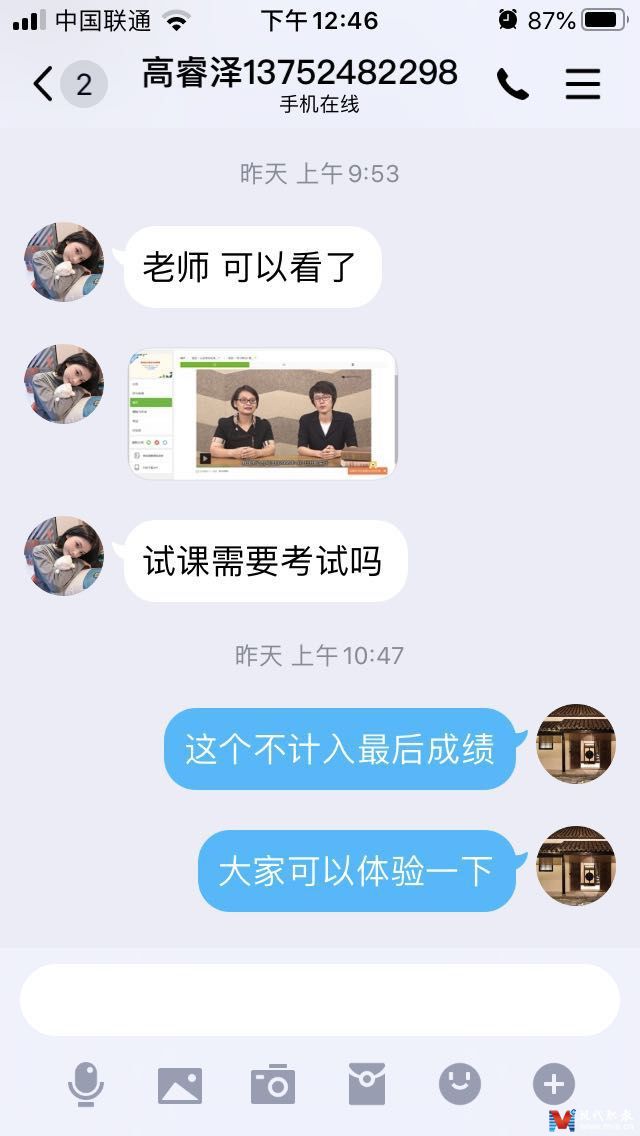Tap the message input field
The width and height of the screenshot is (640, 1136).
pyautogui.click(x=320, y=1000)
